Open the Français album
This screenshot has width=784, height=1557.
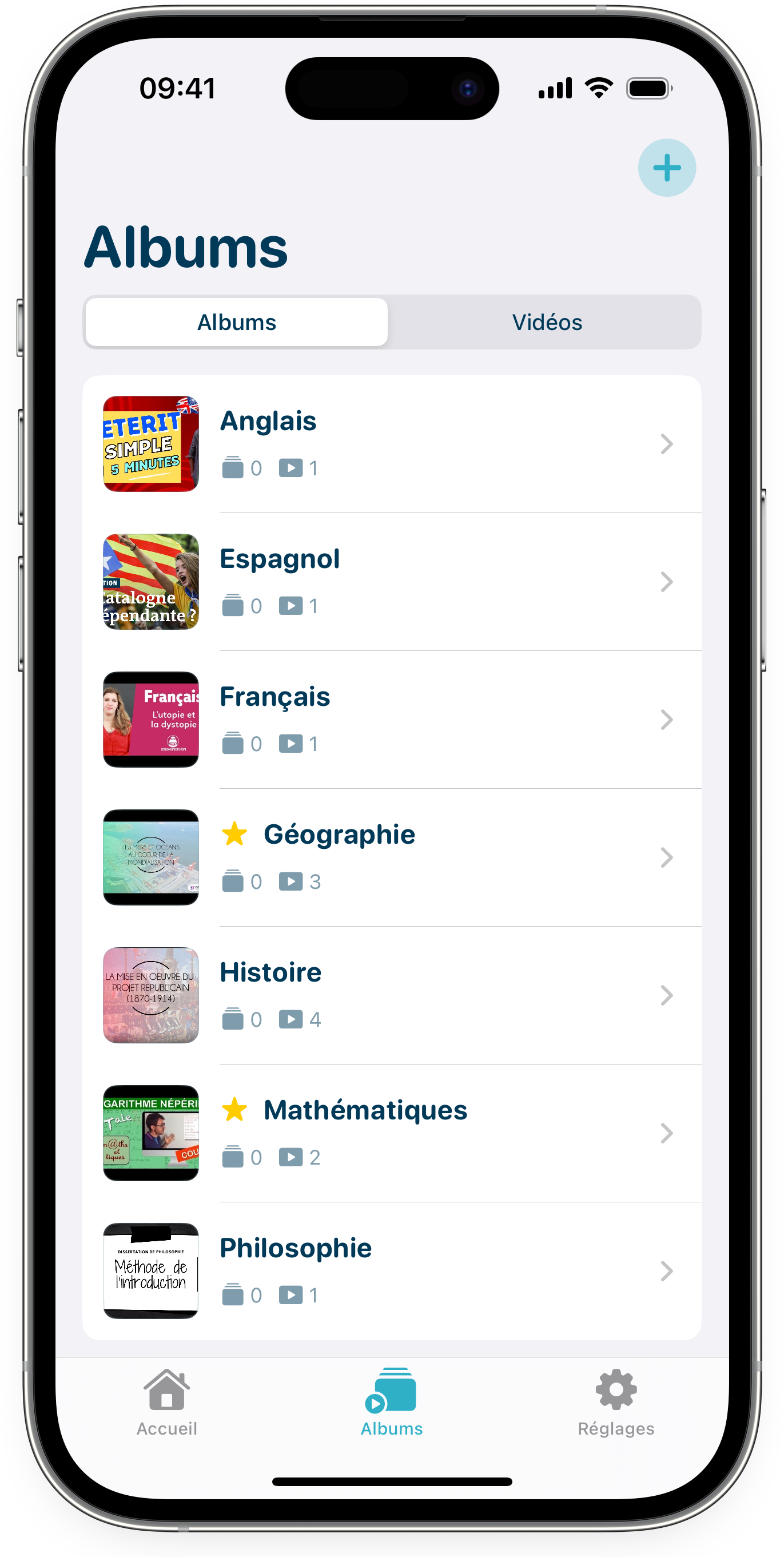392,720
